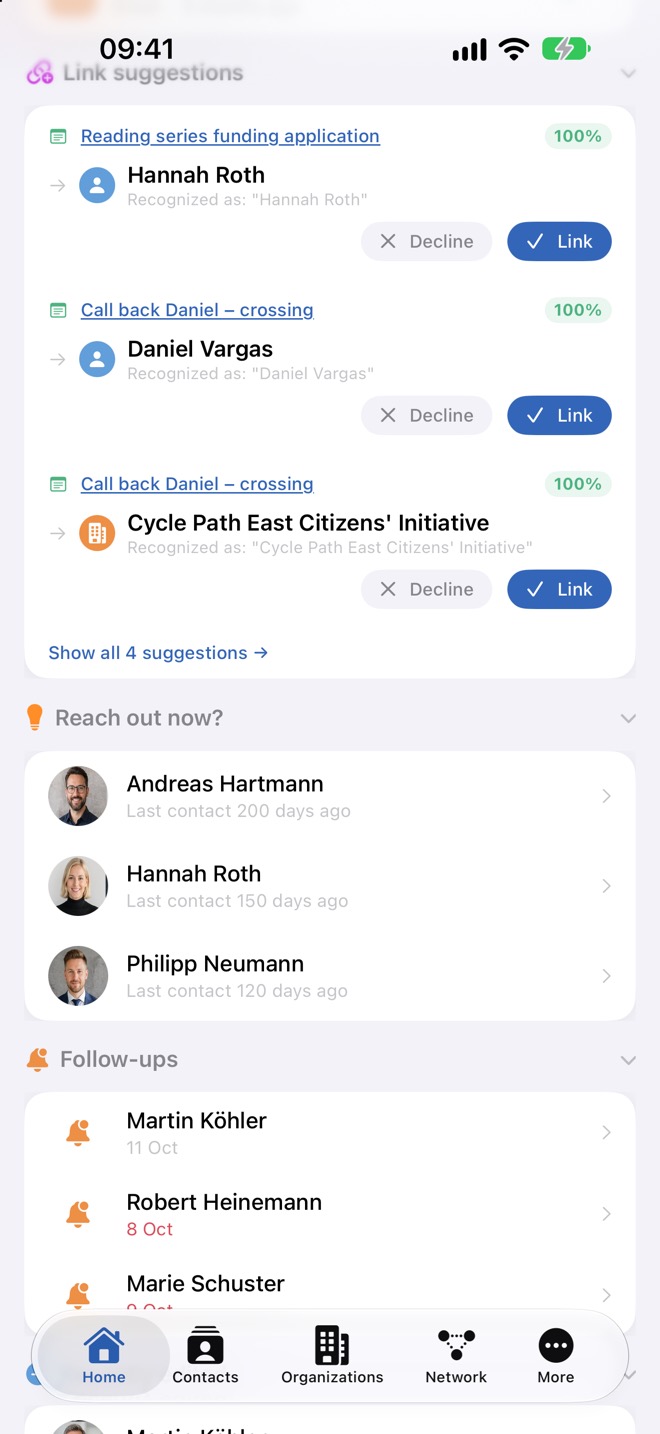Viewport: 660px width, 1434px height.
Task: Select the Home tab
Action: click(x=104, y=1355)
